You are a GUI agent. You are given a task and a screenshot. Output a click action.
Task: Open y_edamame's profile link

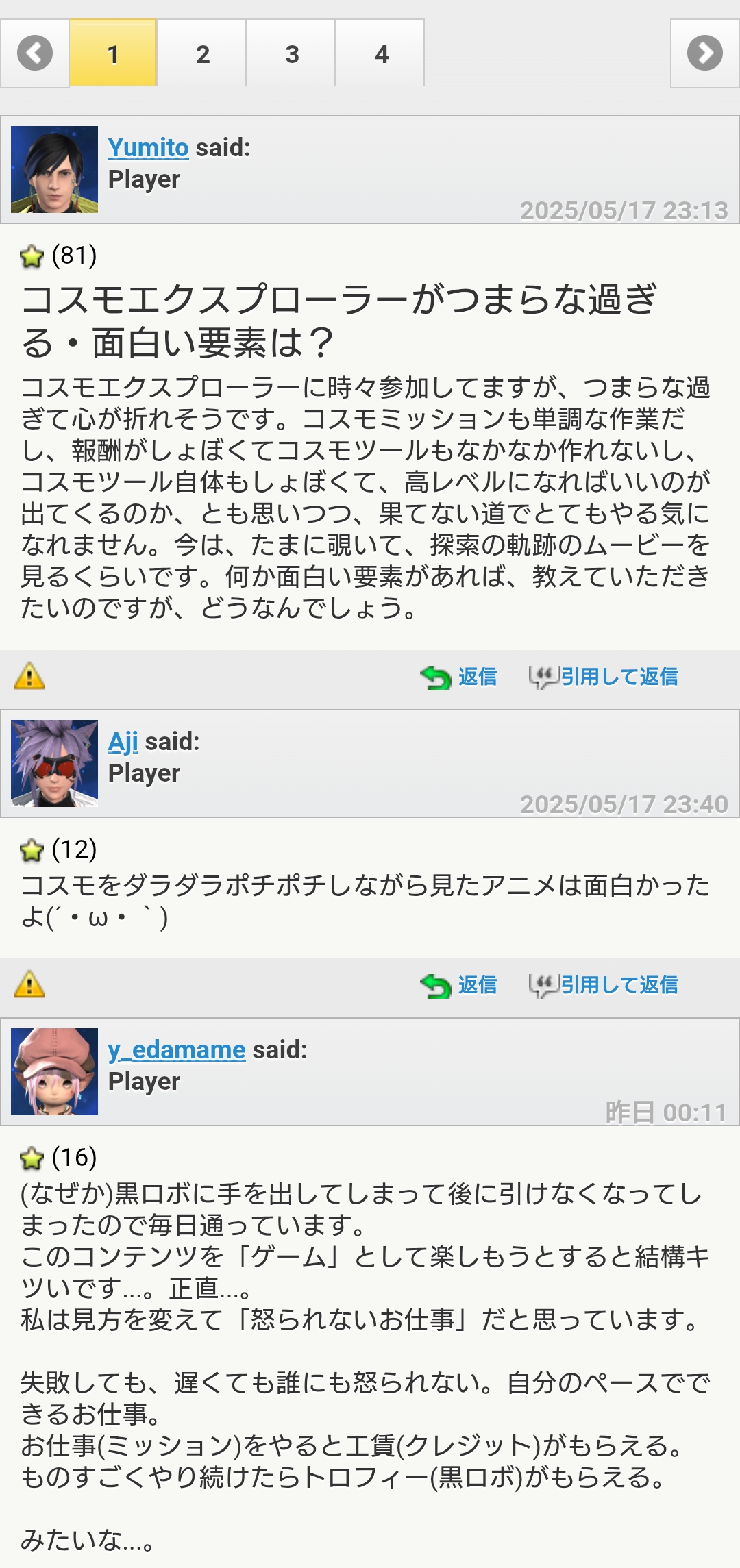[x=177, y=1049]
